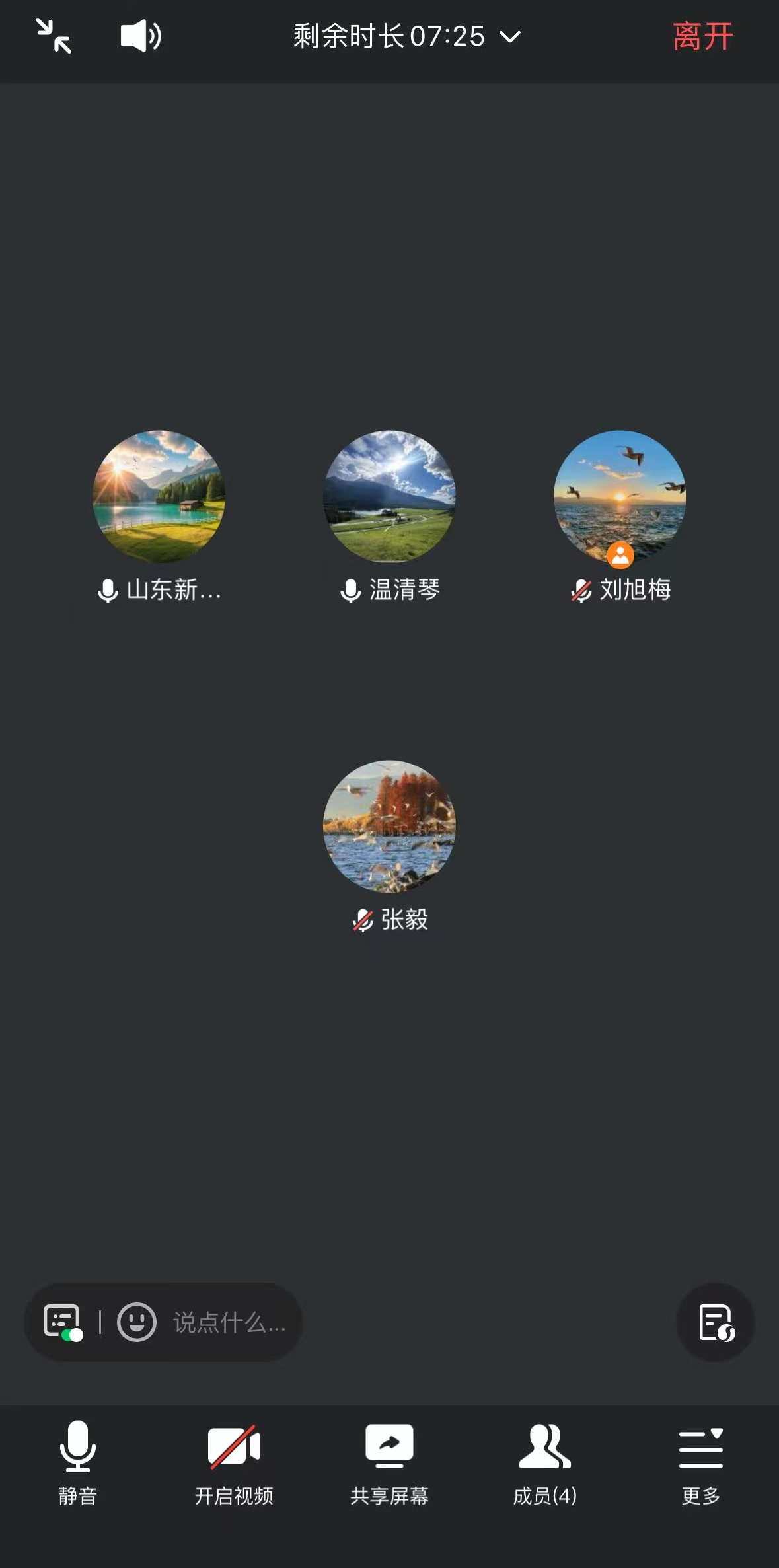
Task: Show more options with 更多
Action: 700,1462
